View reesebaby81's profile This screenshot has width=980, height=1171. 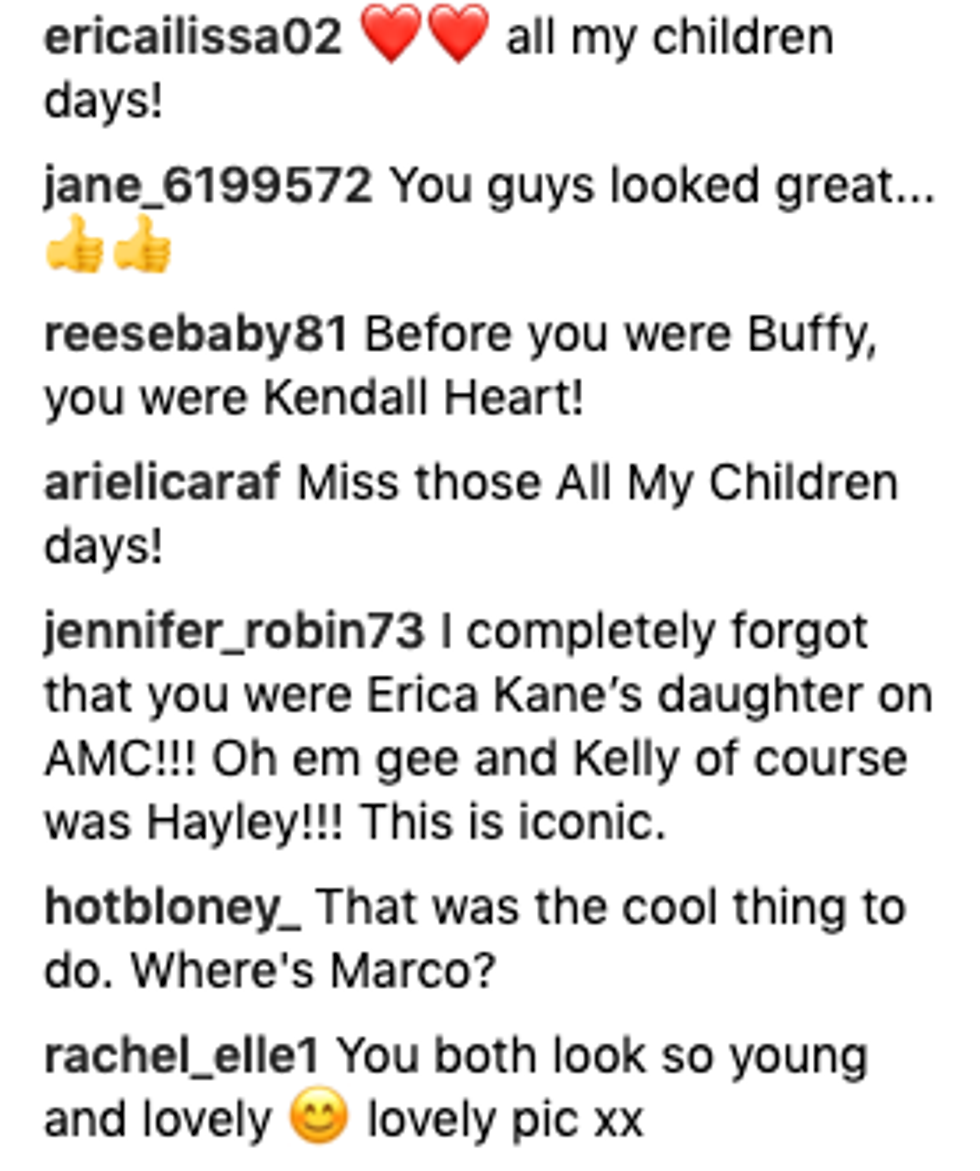pos(195,336)
